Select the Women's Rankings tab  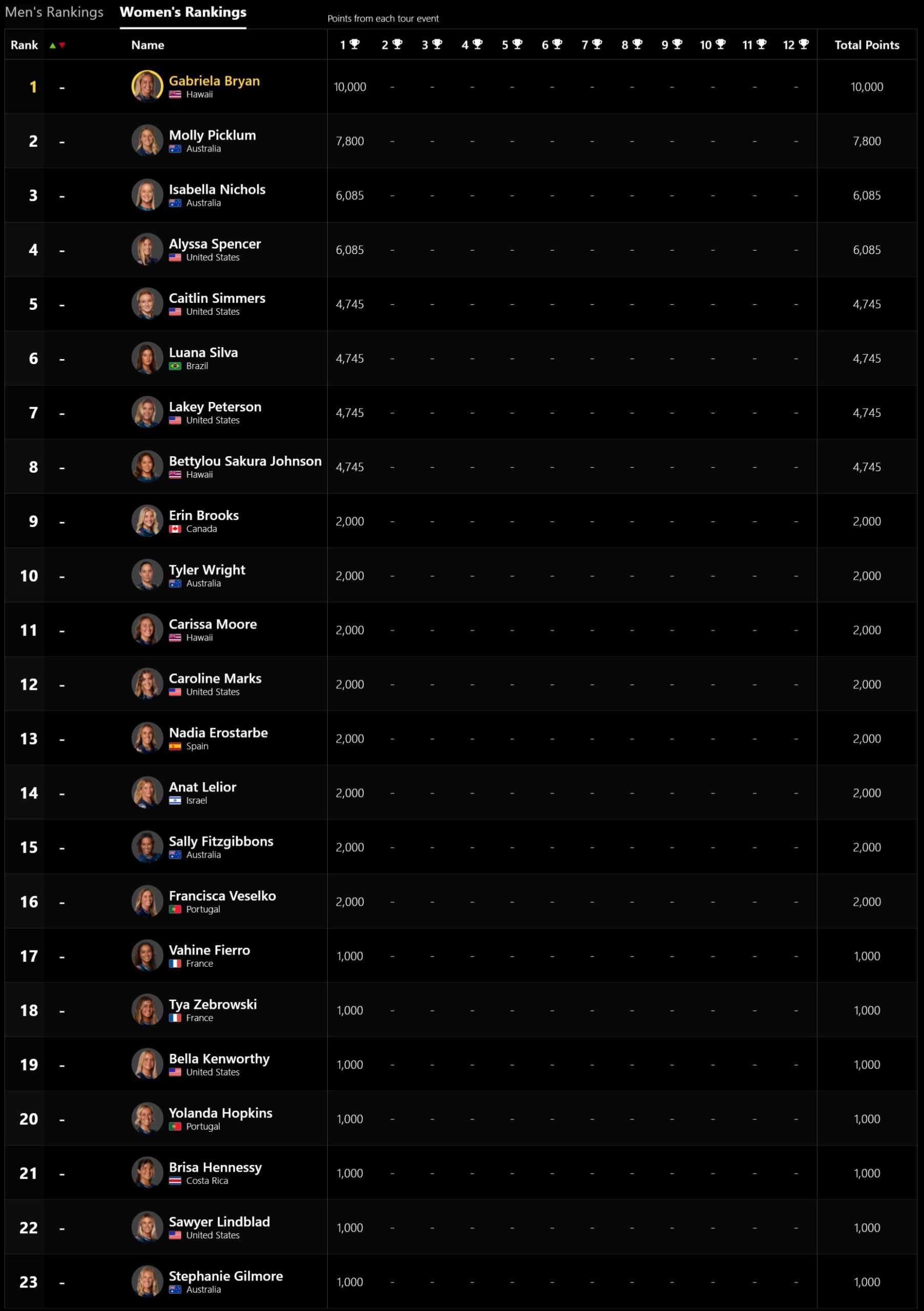tap(183, 12)
